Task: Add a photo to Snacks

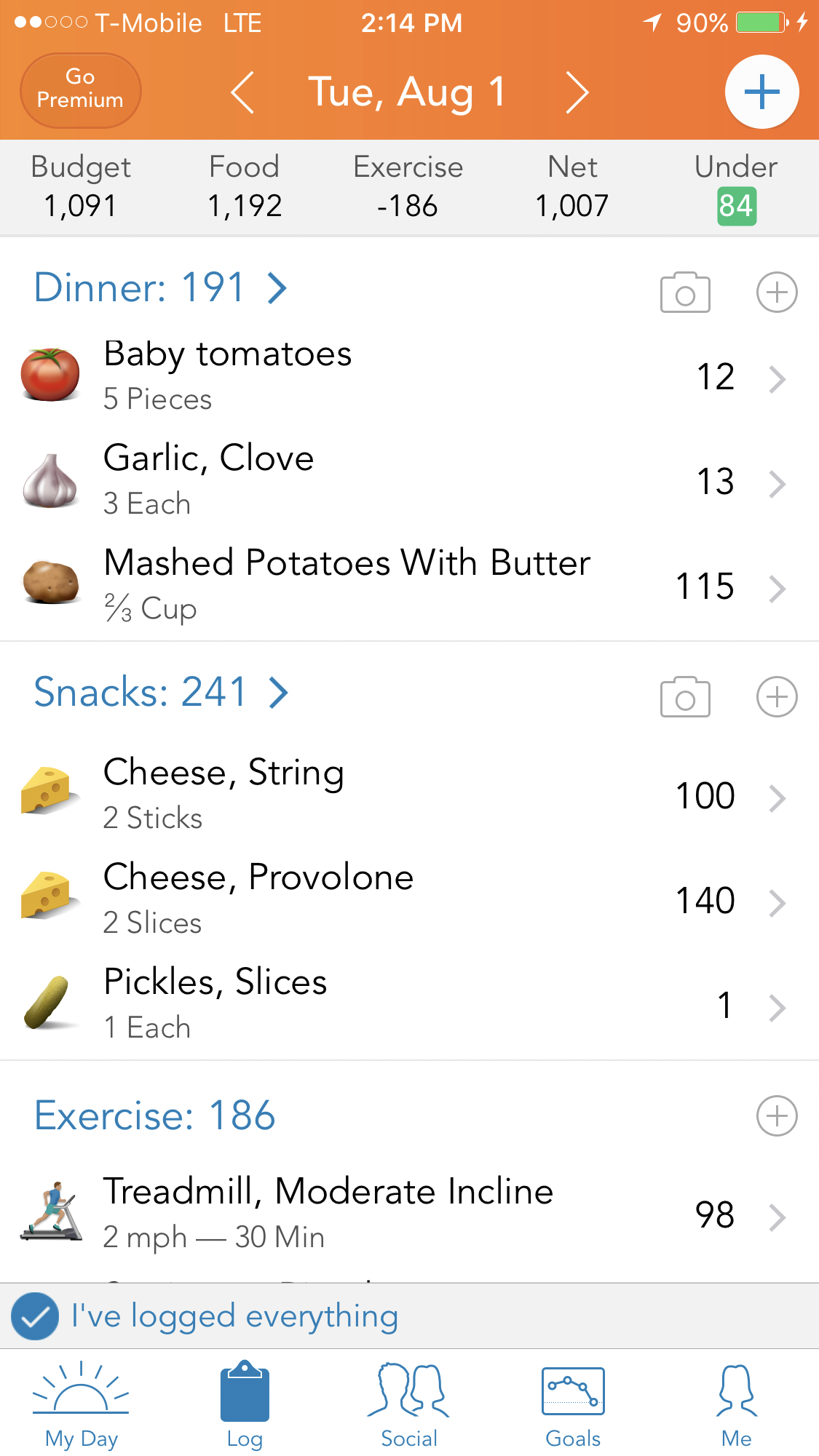Action: click(x=684, y=697)
